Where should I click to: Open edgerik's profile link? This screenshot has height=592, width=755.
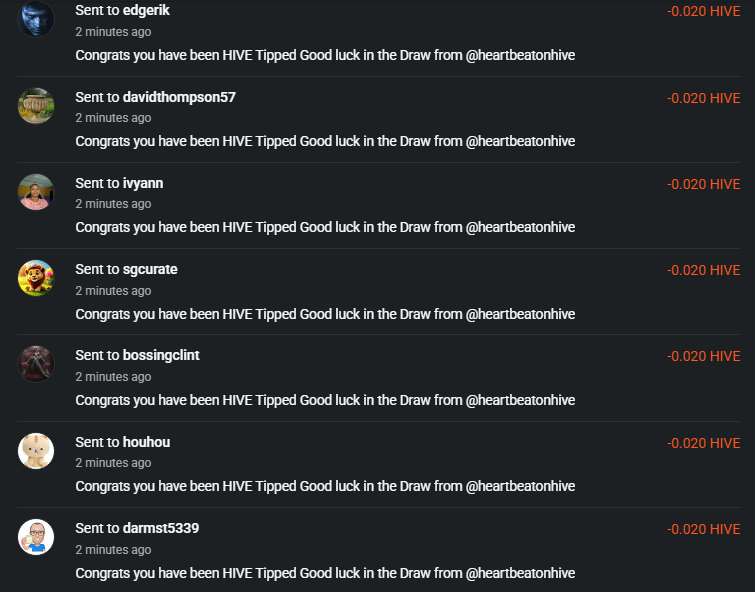[x=146, y=11]
